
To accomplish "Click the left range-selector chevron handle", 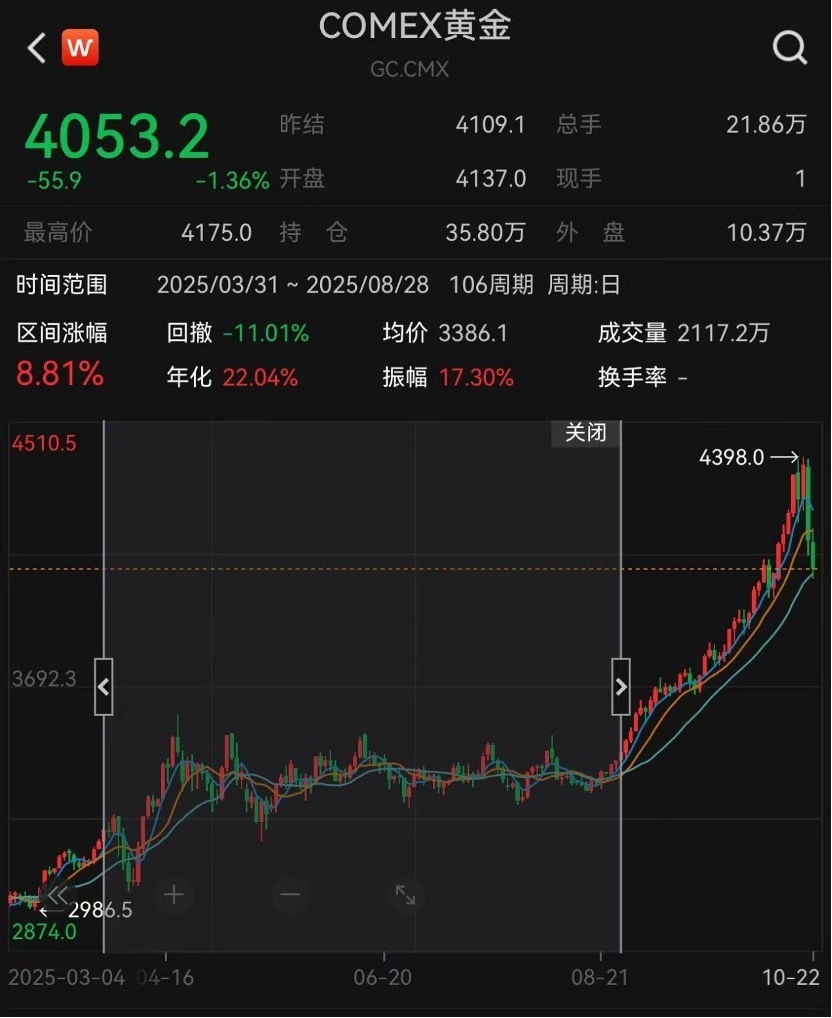I will point(103,687).
